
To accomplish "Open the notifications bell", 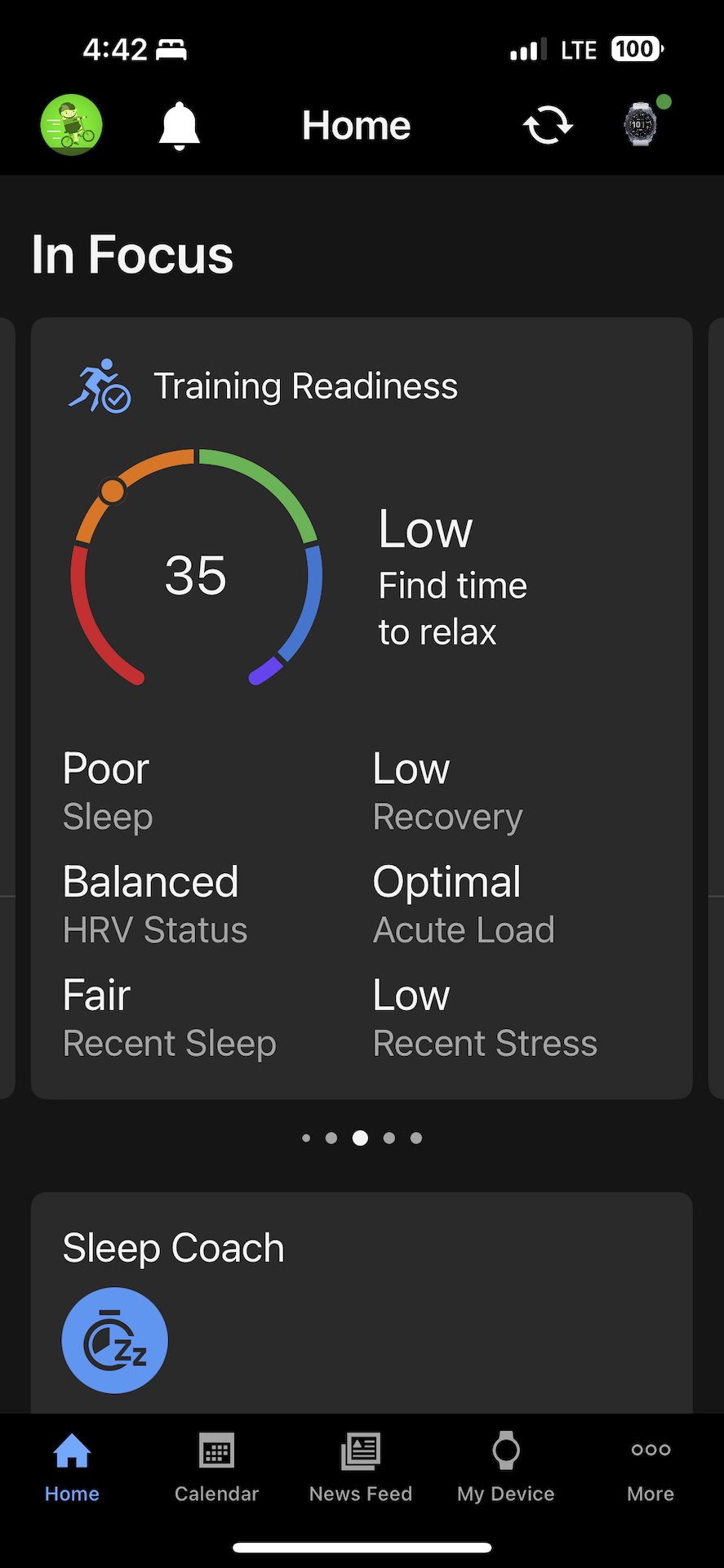I will click(180, 126).
